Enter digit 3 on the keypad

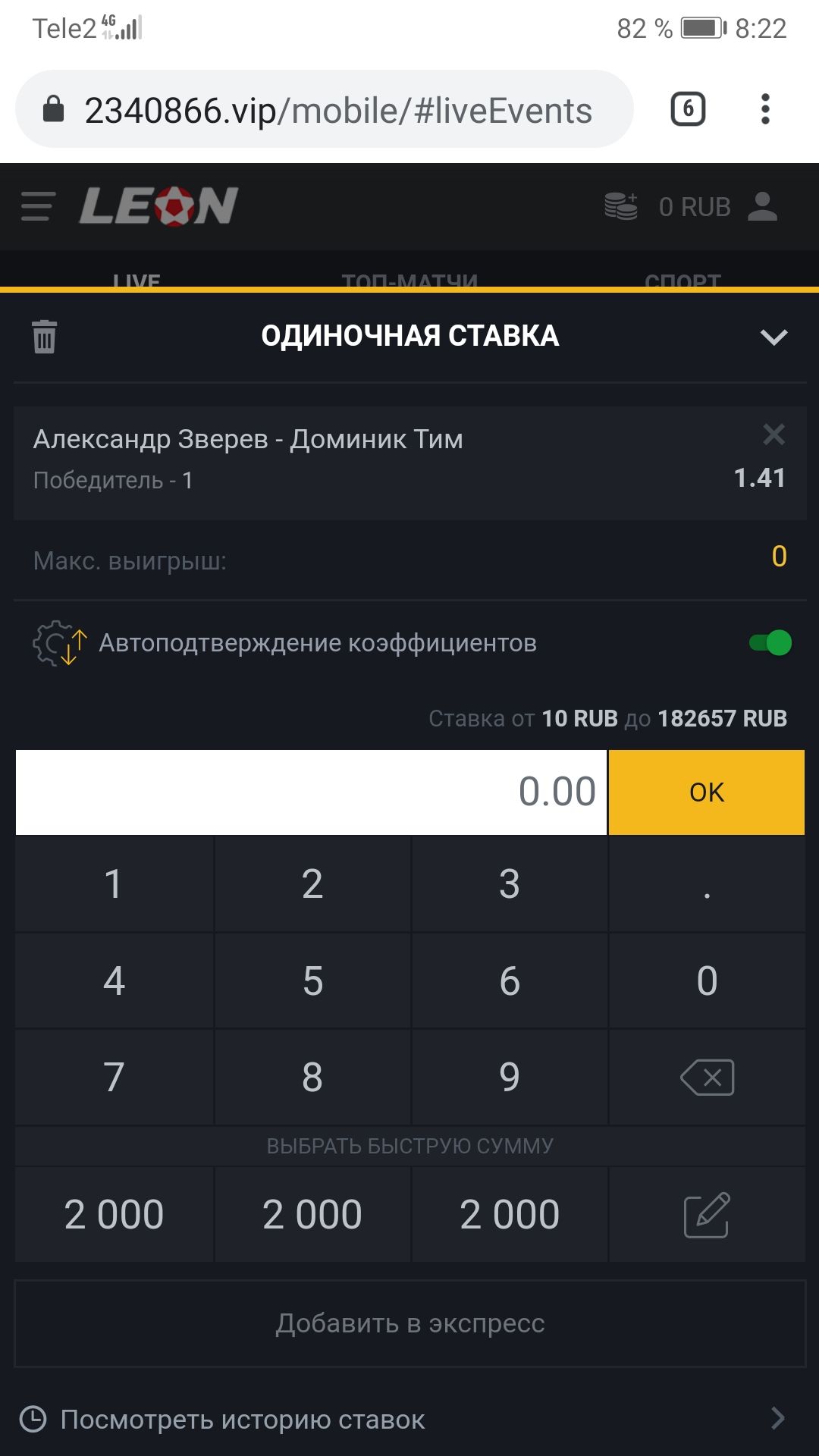click(x=510, y=884)
